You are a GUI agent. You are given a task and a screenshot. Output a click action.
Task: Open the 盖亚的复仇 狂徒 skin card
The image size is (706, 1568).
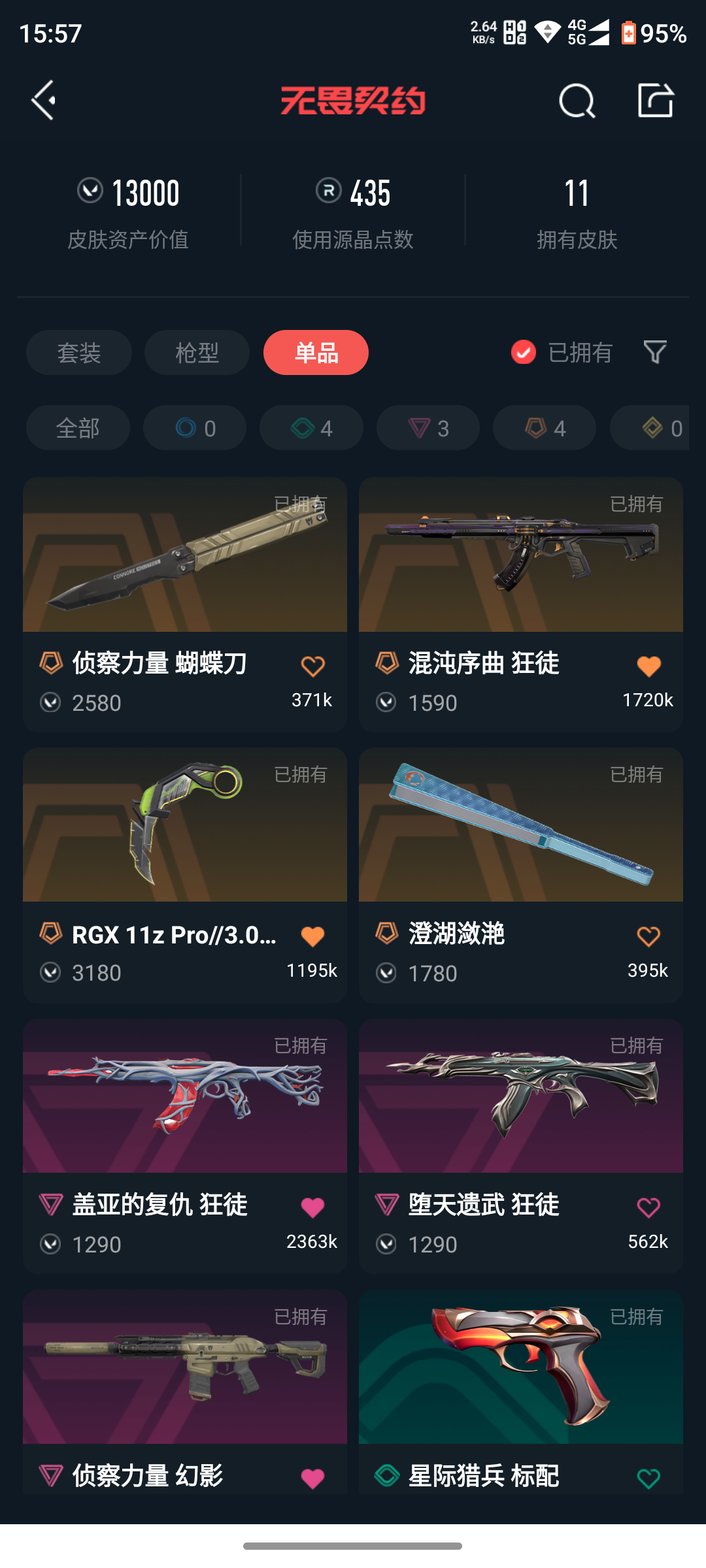pyautogui.click(x=185, y=1146)
